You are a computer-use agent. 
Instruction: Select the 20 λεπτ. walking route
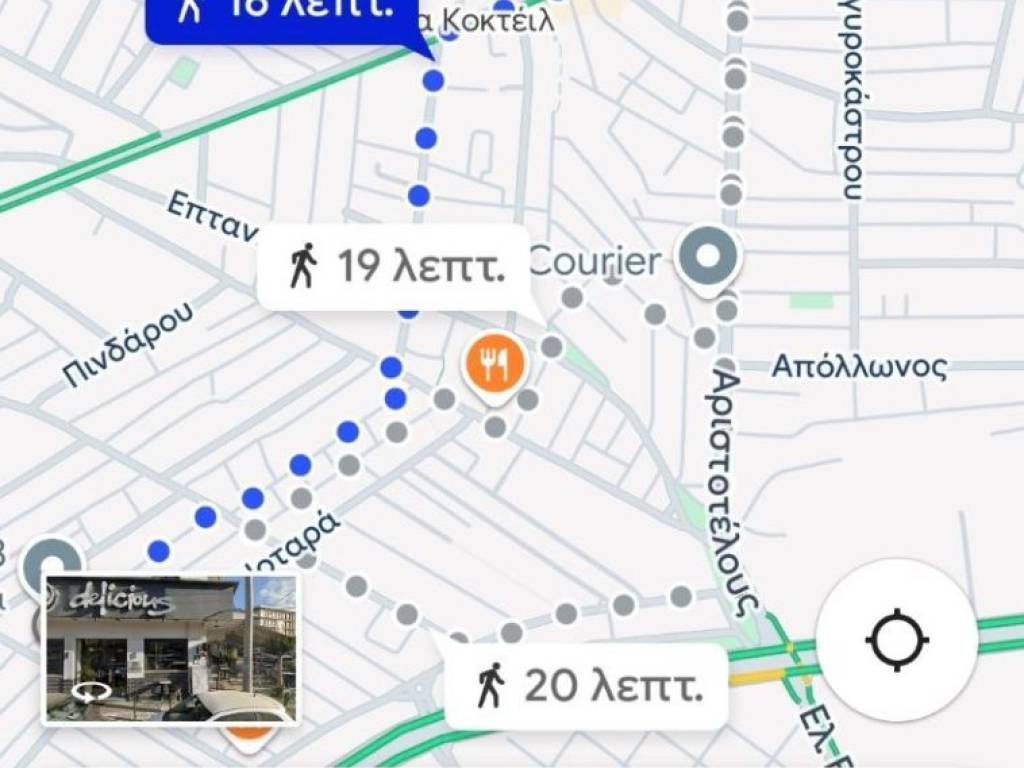coord(585,687)
